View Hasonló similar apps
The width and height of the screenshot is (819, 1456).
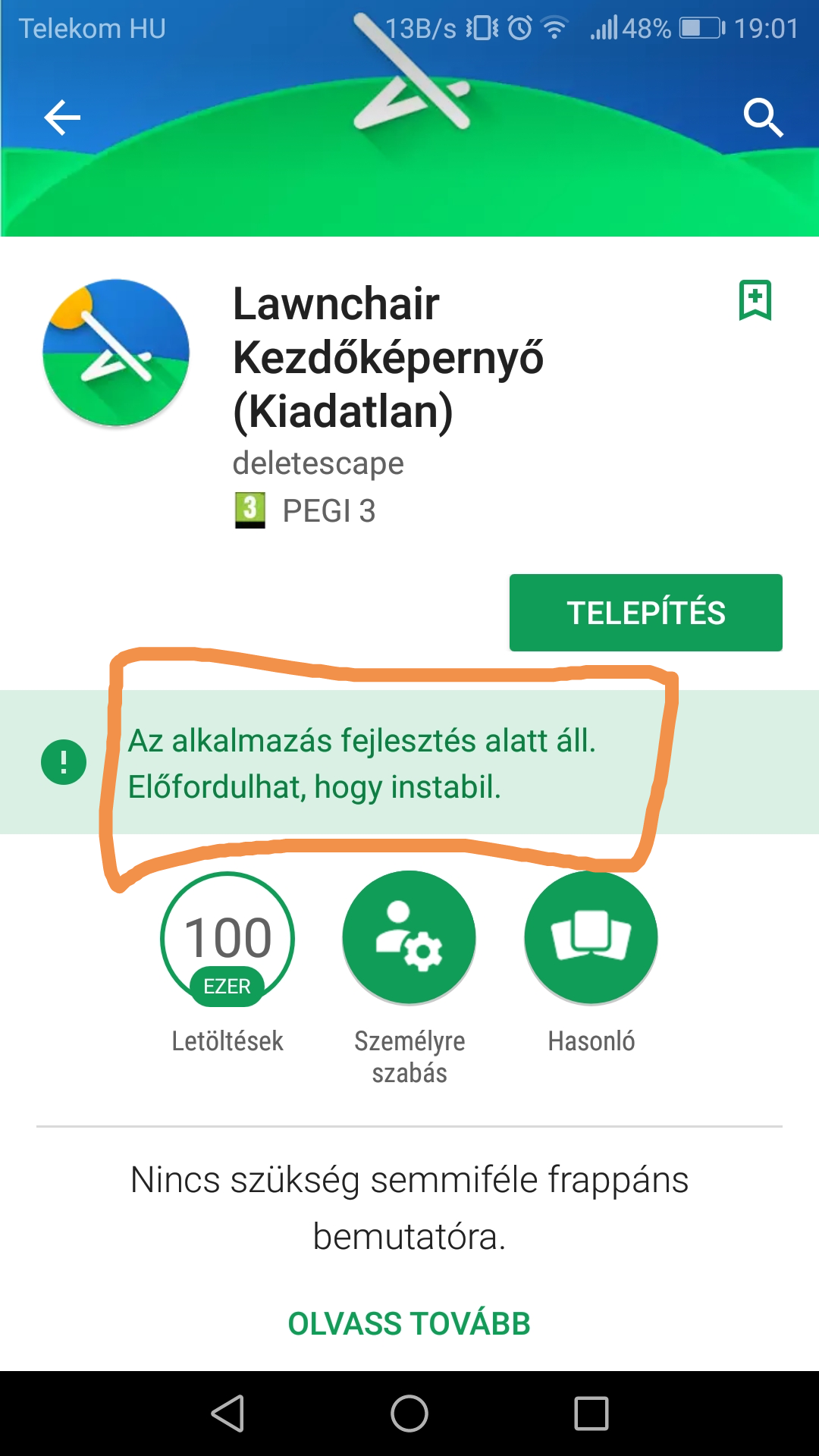pyautogui.click(x=591, y=938)
